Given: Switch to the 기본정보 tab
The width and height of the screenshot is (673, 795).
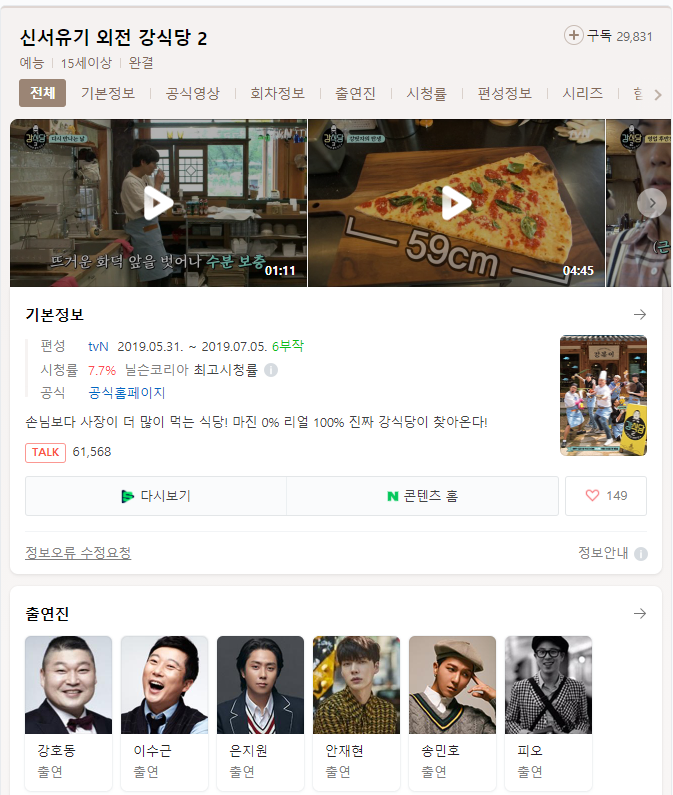Looking at the screenshot, I should click(x=107, y=93).
